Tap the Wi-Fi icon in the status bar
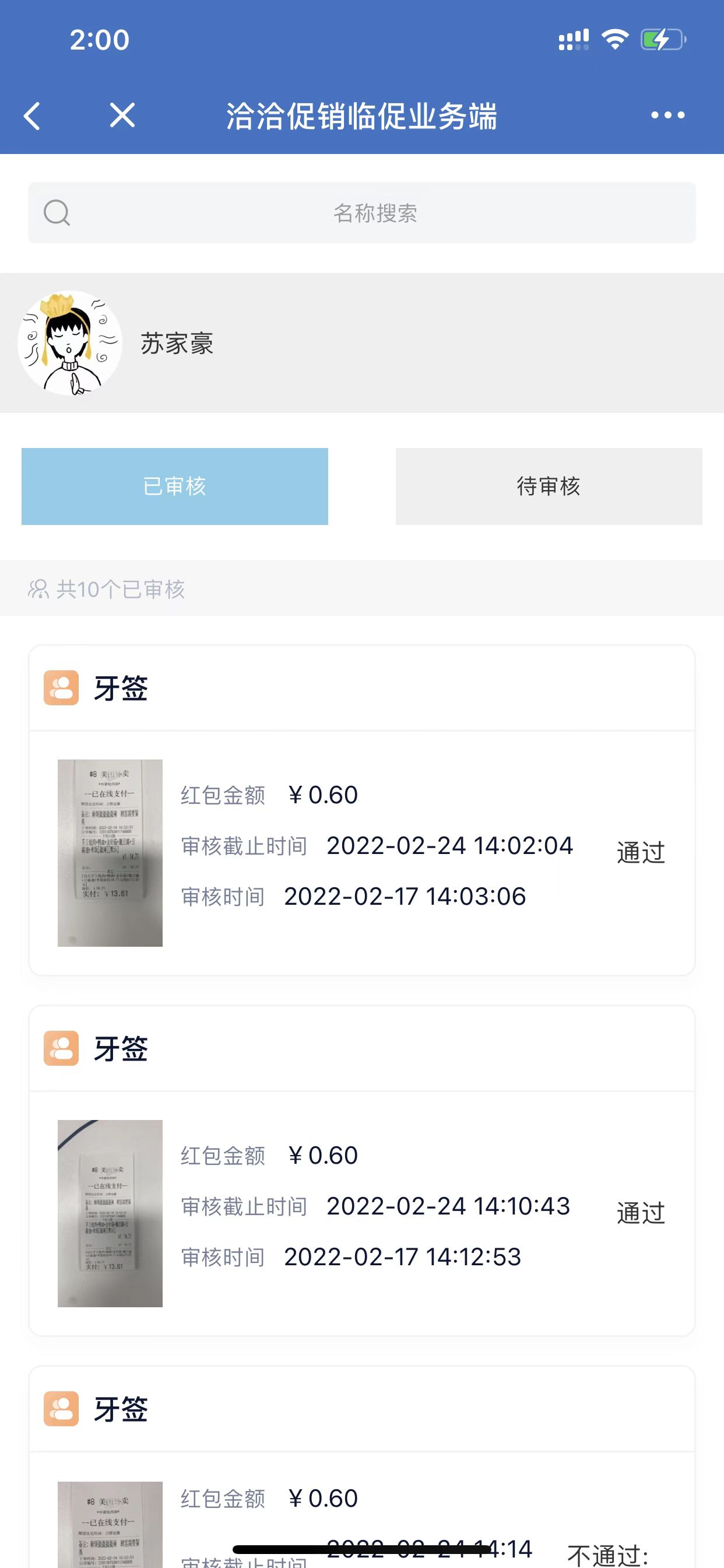 pos(615,38)
